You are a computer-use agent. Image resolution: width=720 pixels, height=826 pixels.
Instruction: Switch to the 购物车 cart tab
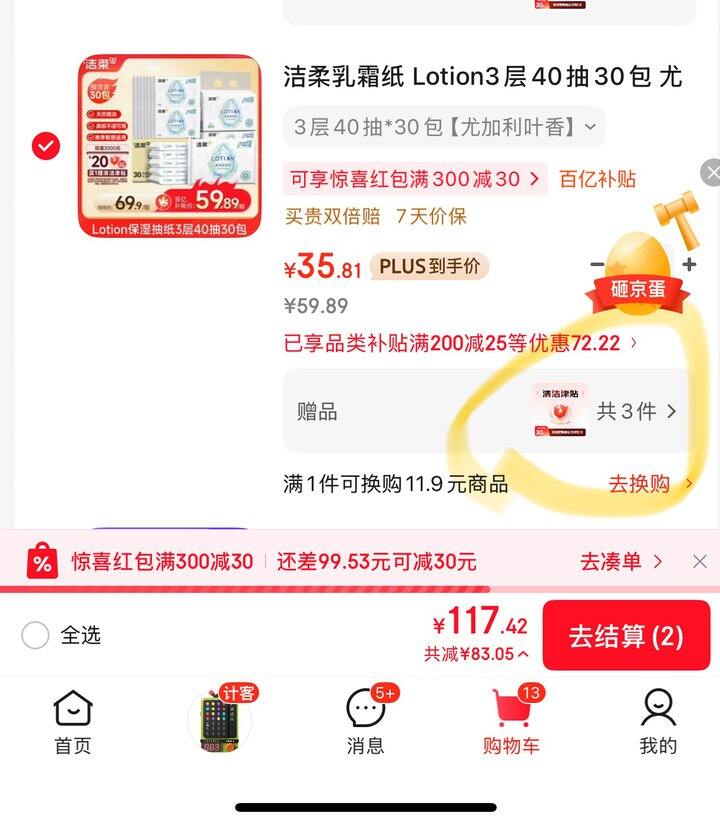point(511,716)
